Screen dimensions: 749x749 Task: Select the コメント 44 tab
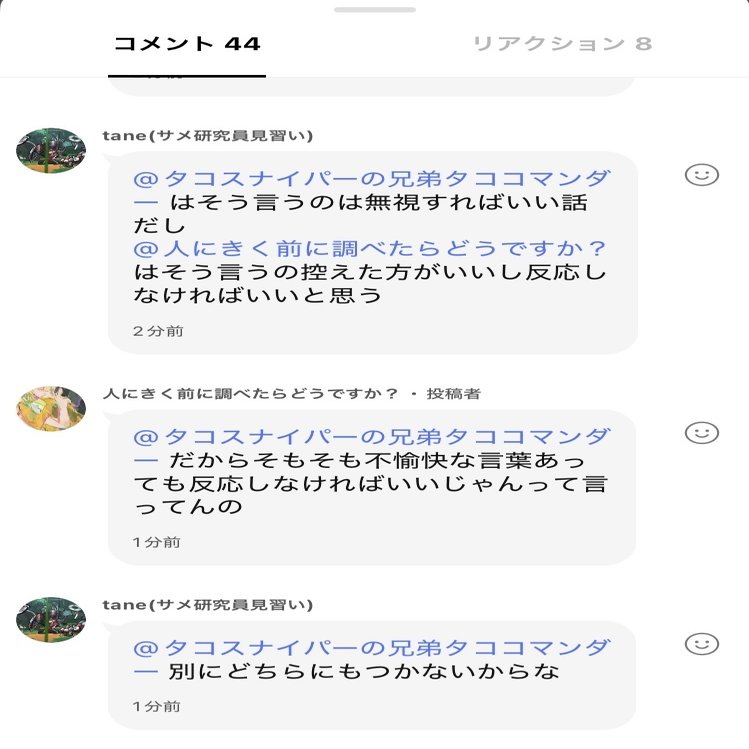(x=187, y=44)
